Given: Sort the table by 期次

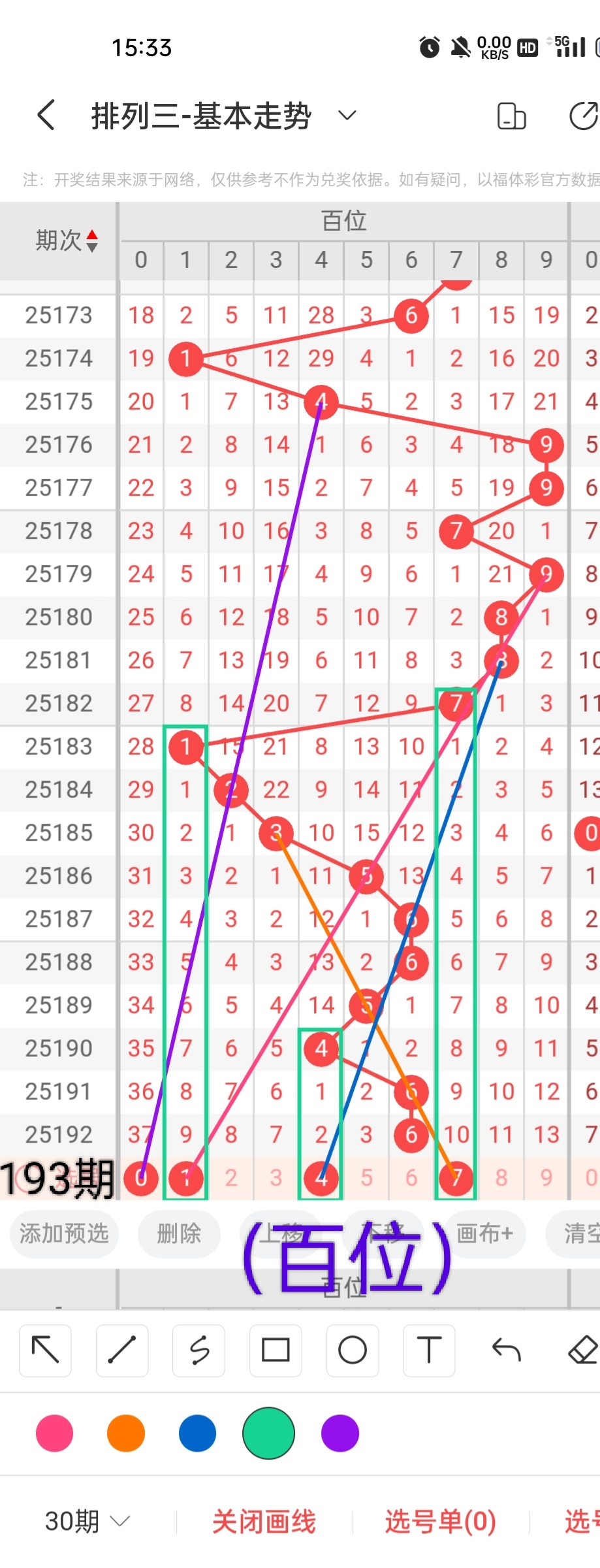Looking at the screenshot, I should (x=67, y=240).
